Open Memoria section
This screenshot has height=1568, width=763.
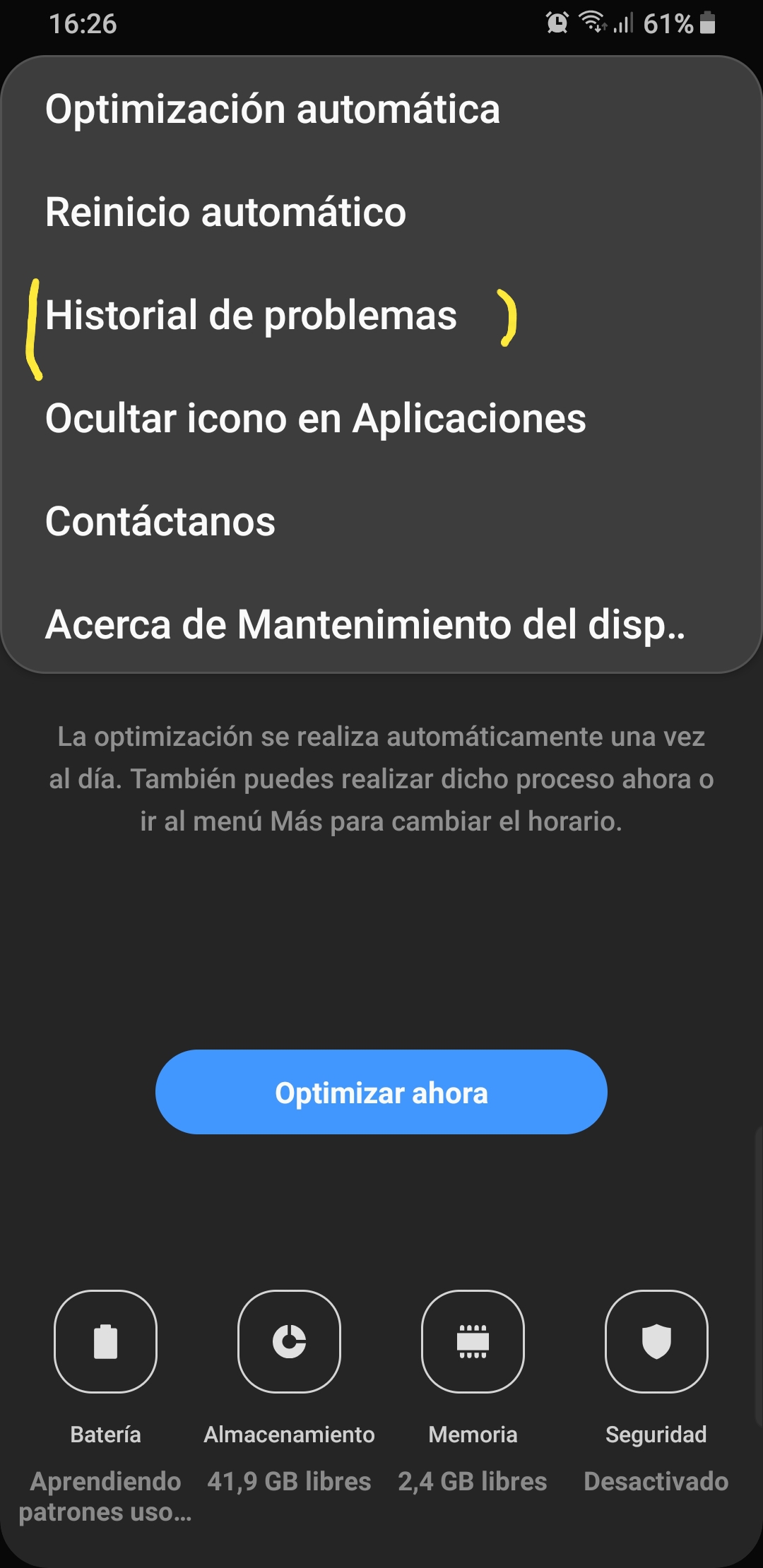click(x=473, y=1342)
